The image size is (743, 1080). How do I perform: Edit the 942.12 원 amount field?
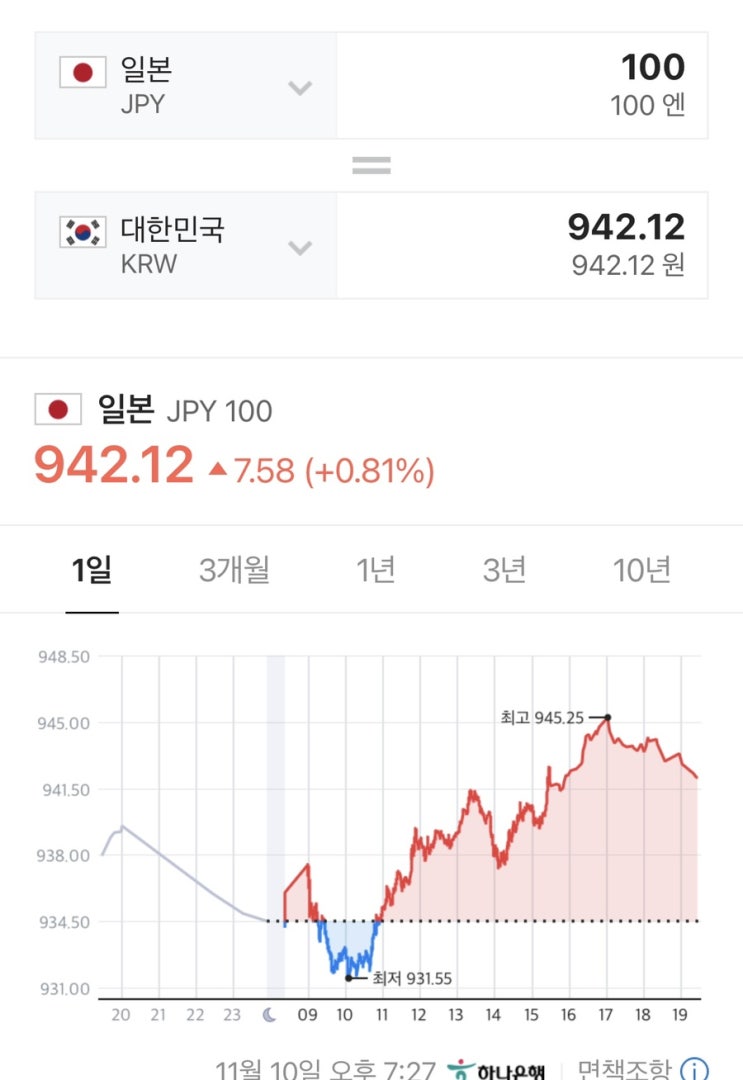click(x=522, y=245)
